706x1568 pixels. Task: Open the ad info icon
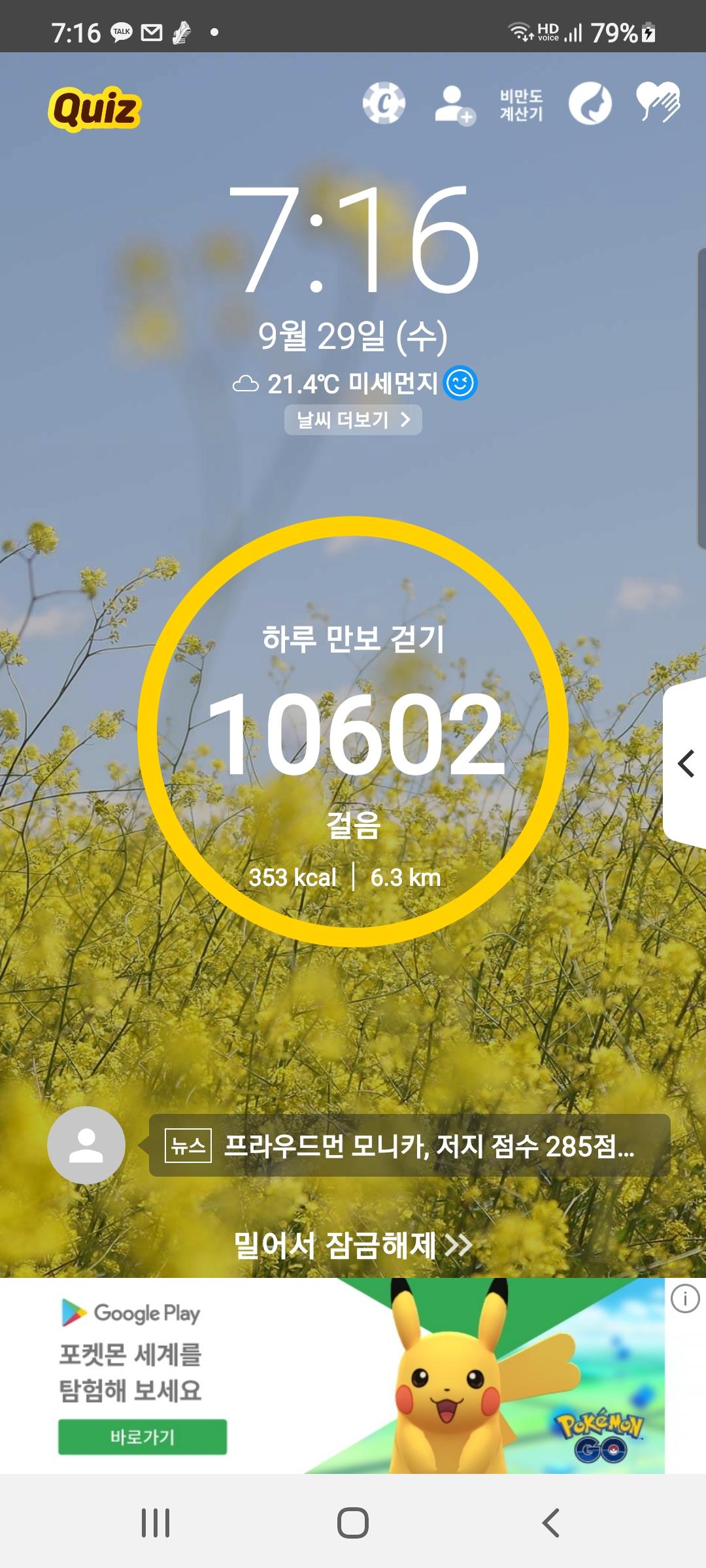coord(685,1299)
